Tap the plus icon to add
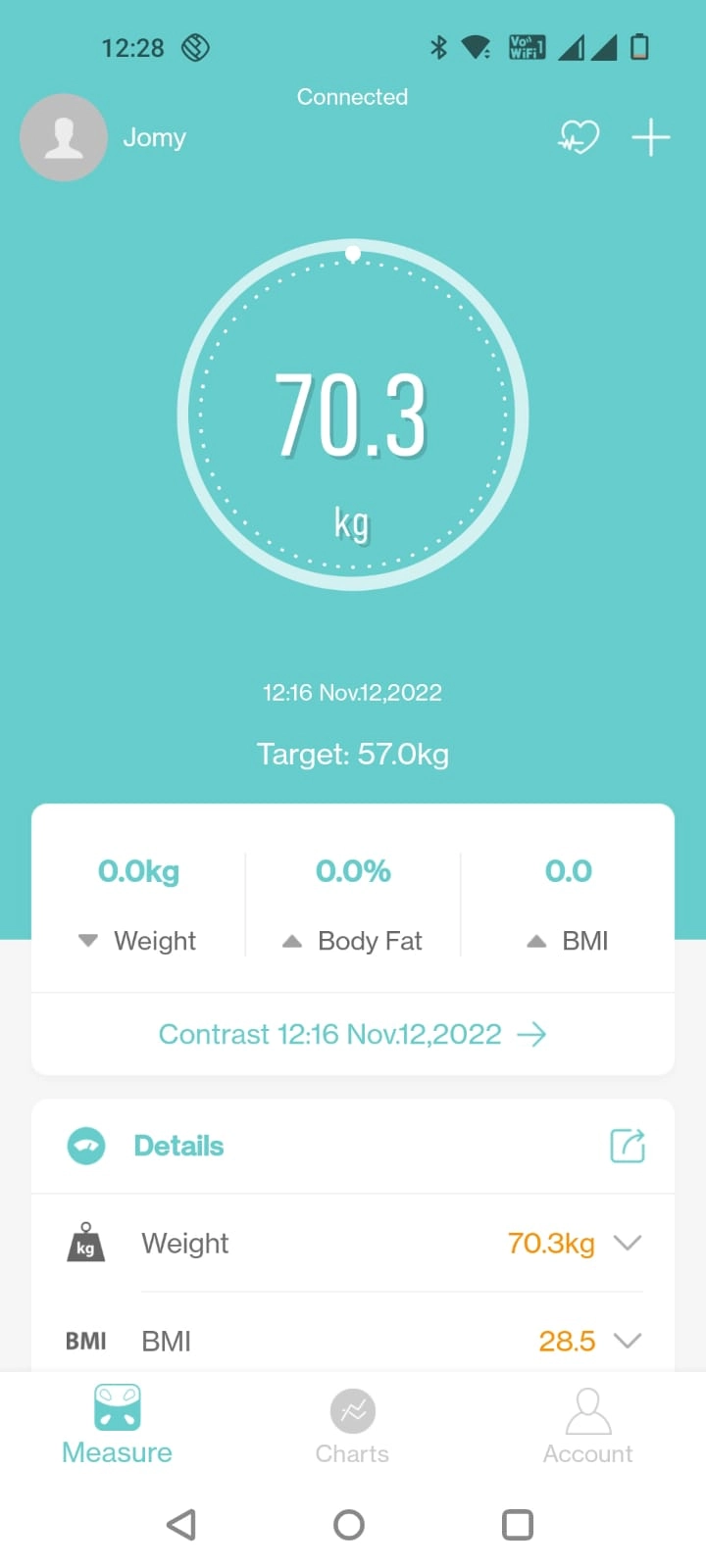706x1568 pixels. [650, 137]
